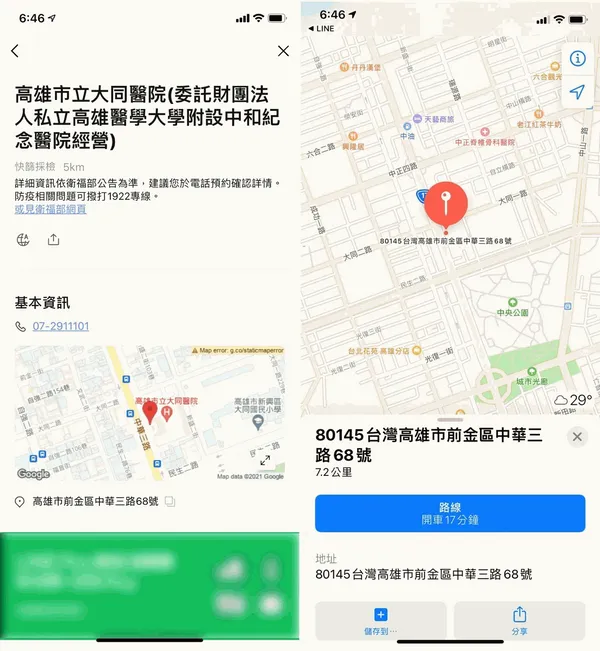
Task: Close the hospital detail page
Action: pos(283,51)
